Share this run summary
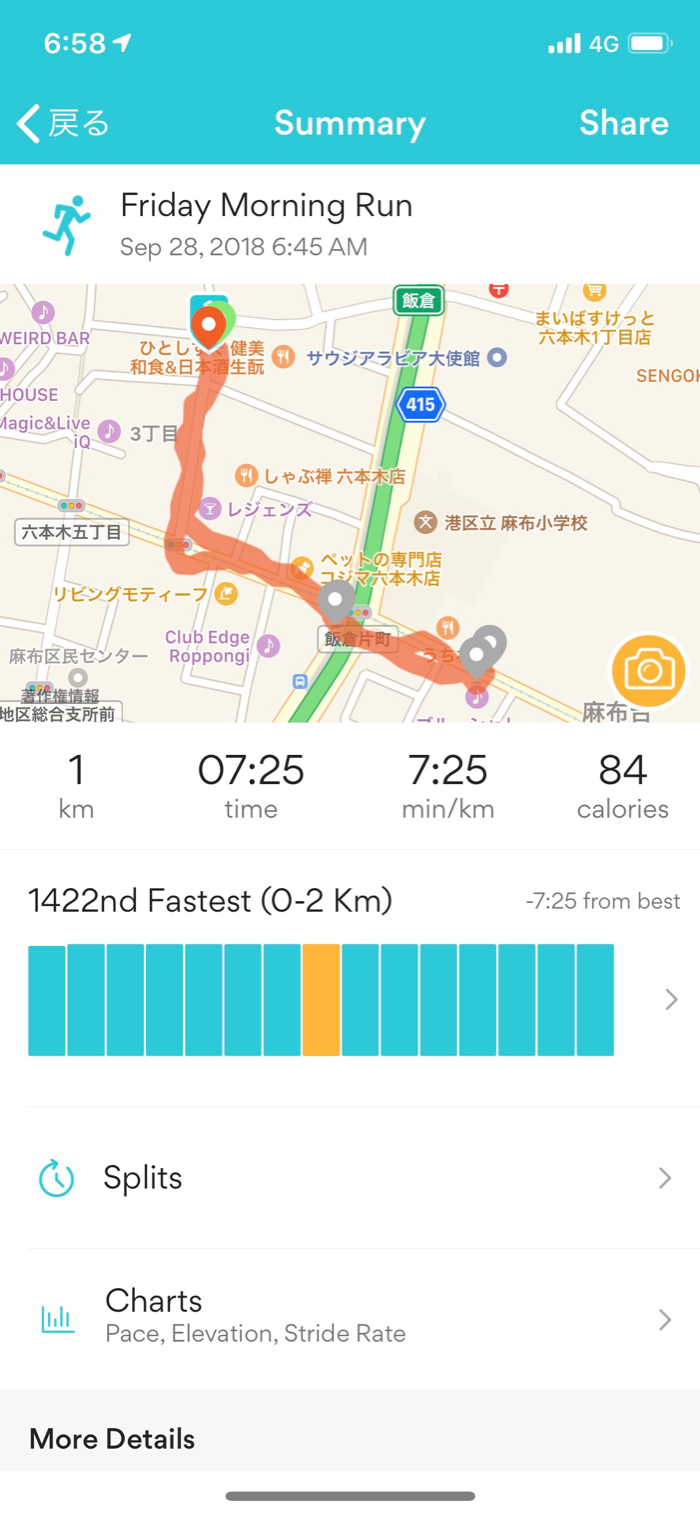Viewport: 700px width, 1516px height. [623, 123]
